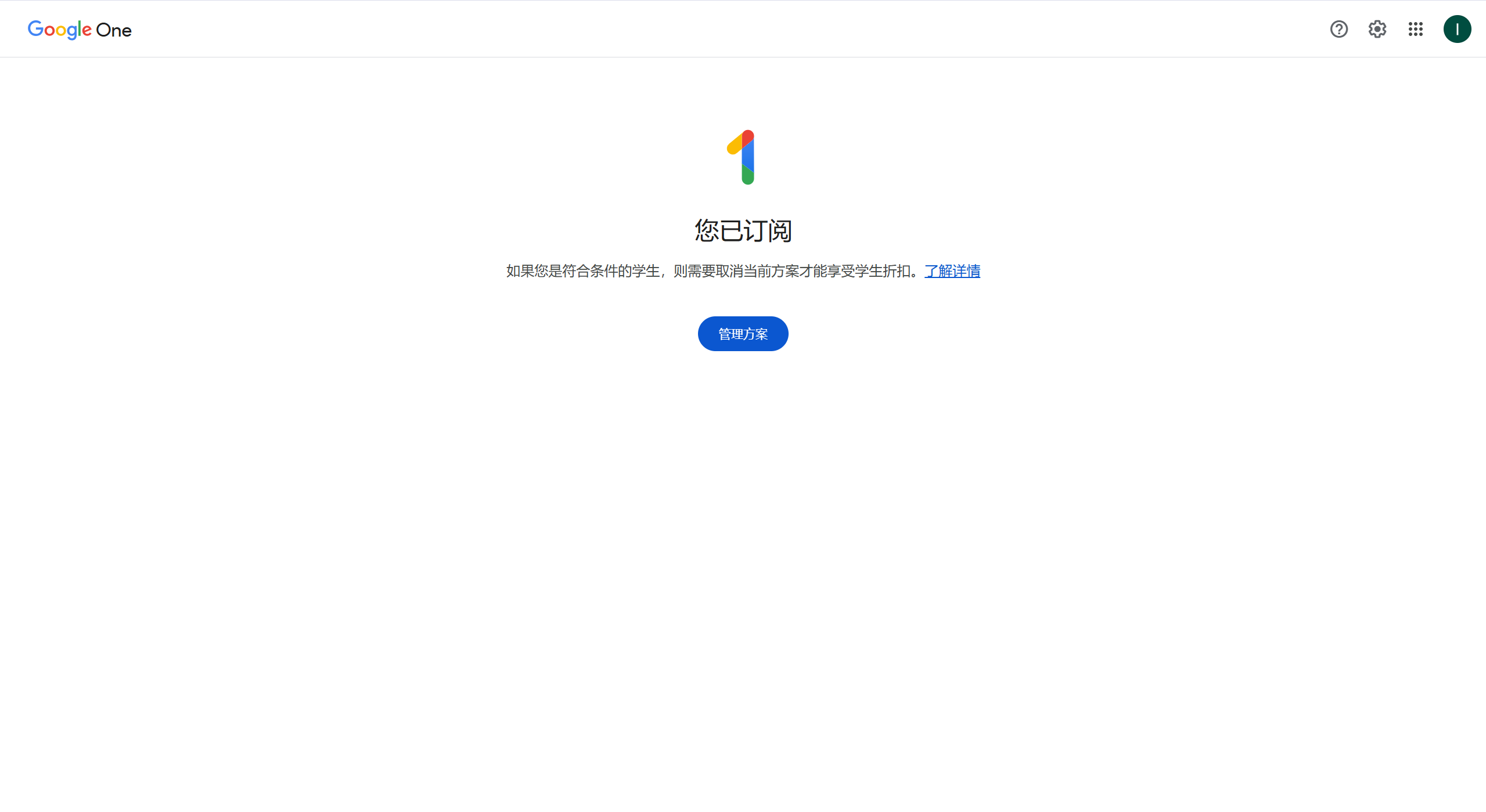Tap the 管理方案 button
Viewport: 1486px width, 812px height.
pos(743,334)
